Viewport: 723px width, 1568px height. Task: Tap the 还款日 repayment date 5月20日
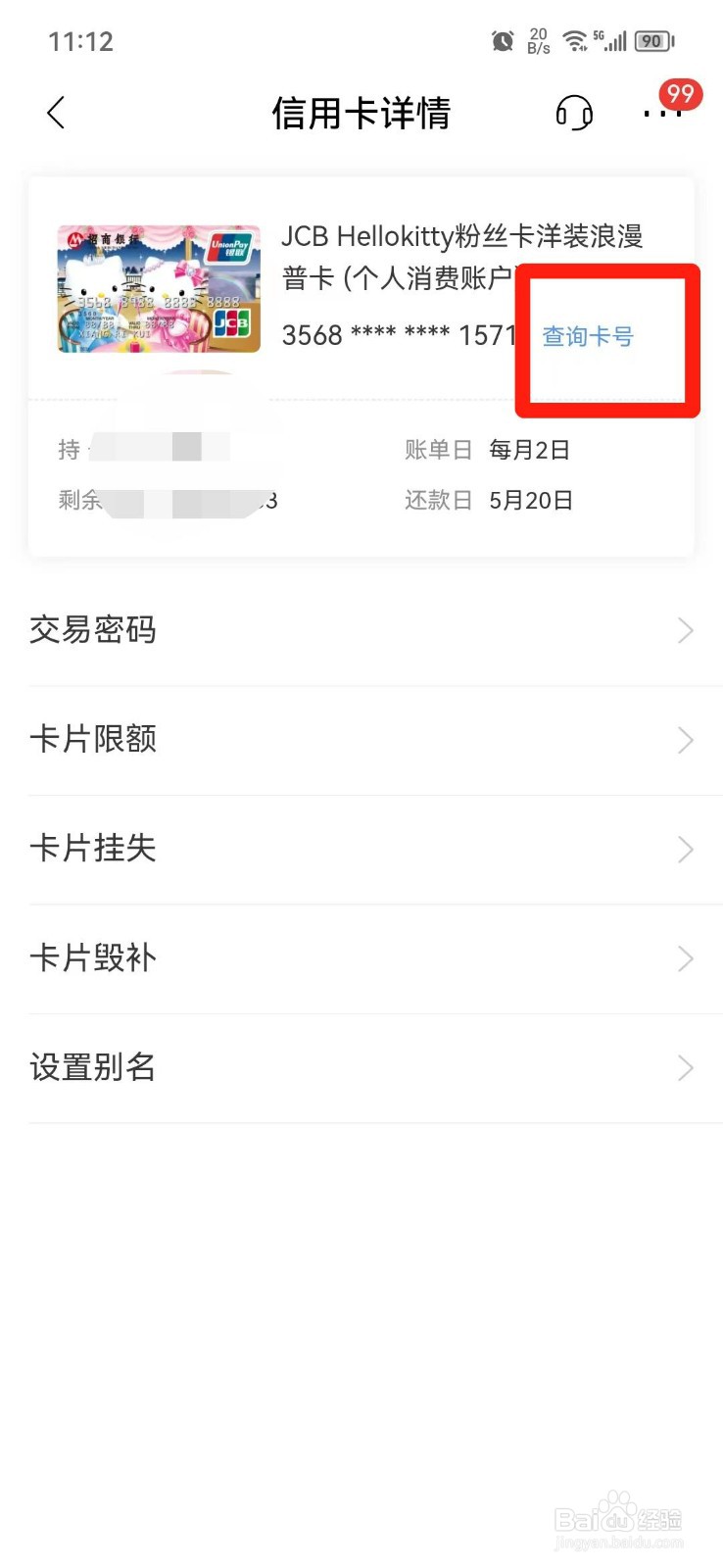pyautogui.click(x=530, y=500)
